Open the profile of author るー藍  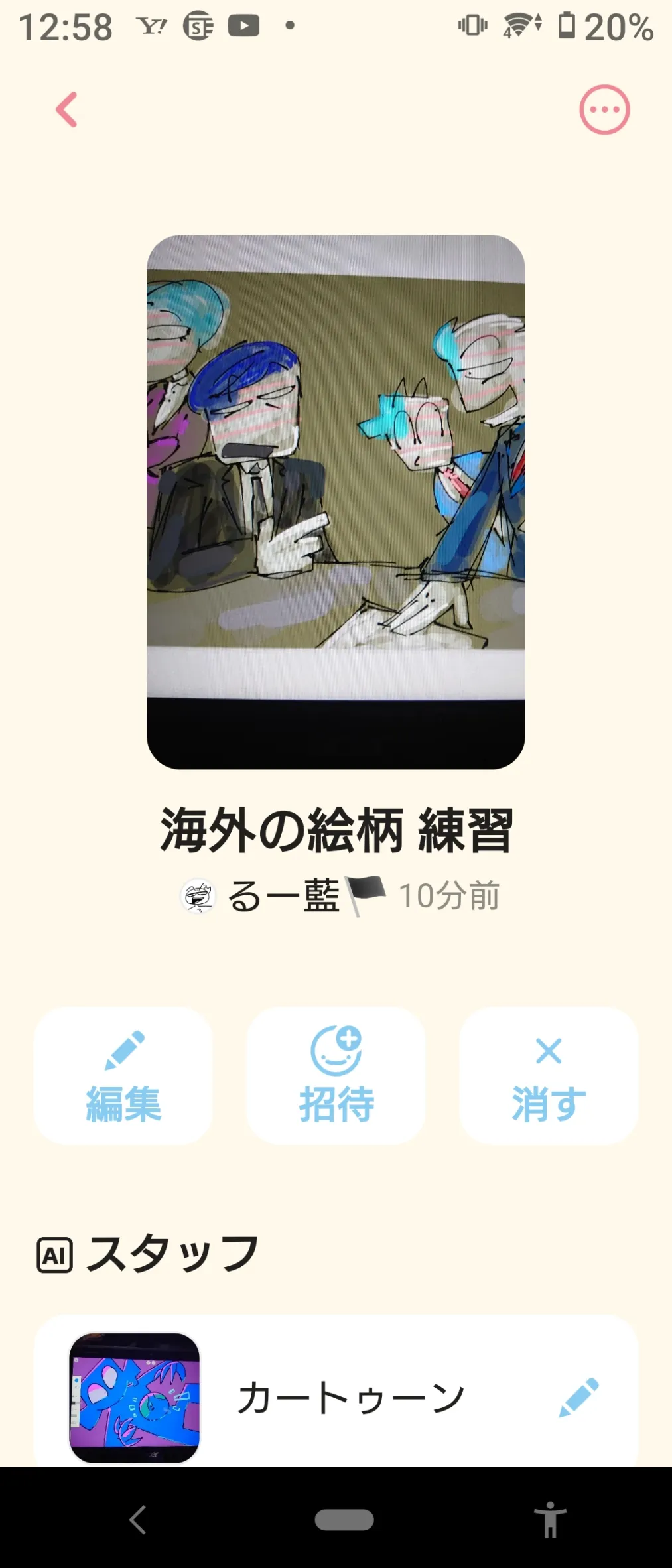(x=283, y=896)
